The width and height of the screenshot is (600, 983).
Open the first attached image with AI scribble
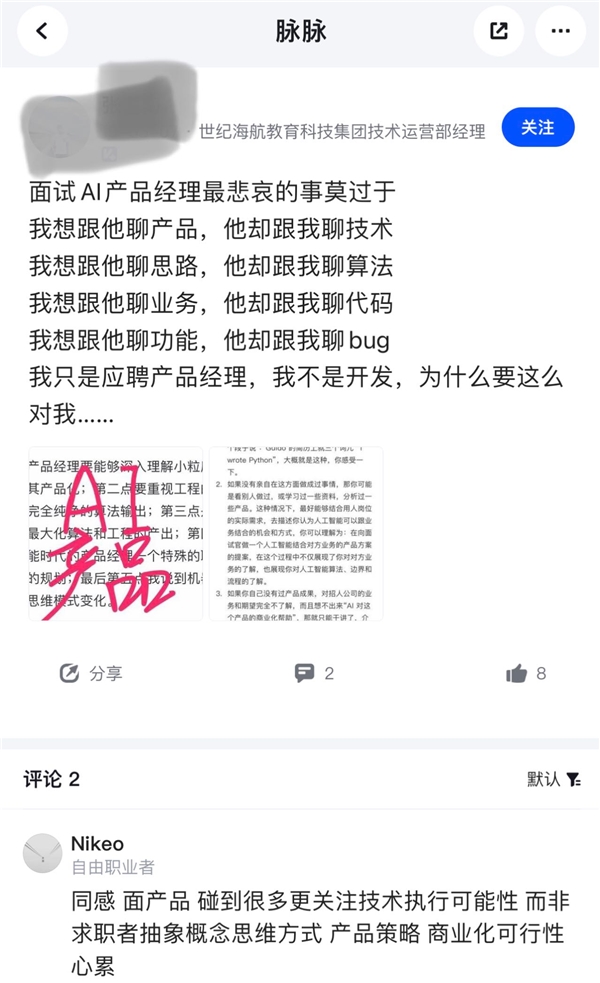(115, 533)
